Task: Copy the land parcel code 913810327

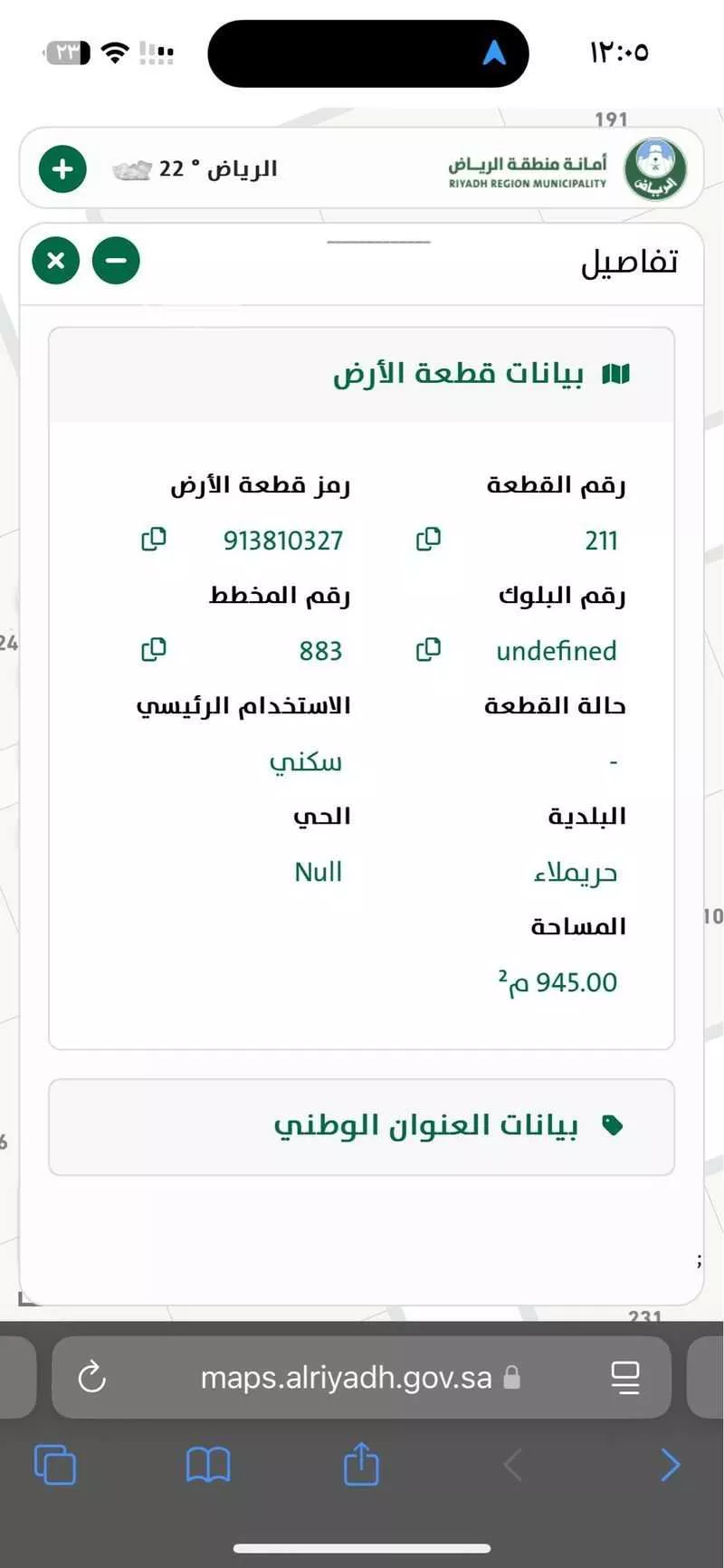Action: (x=154, y=540)
